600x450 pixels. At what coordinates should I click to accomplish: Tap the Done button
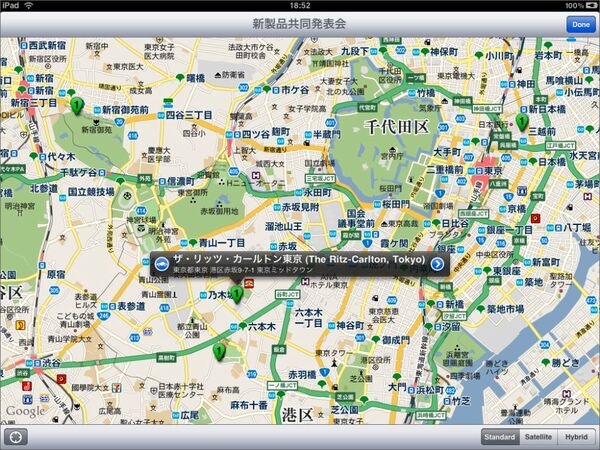[x=579, y=23]
